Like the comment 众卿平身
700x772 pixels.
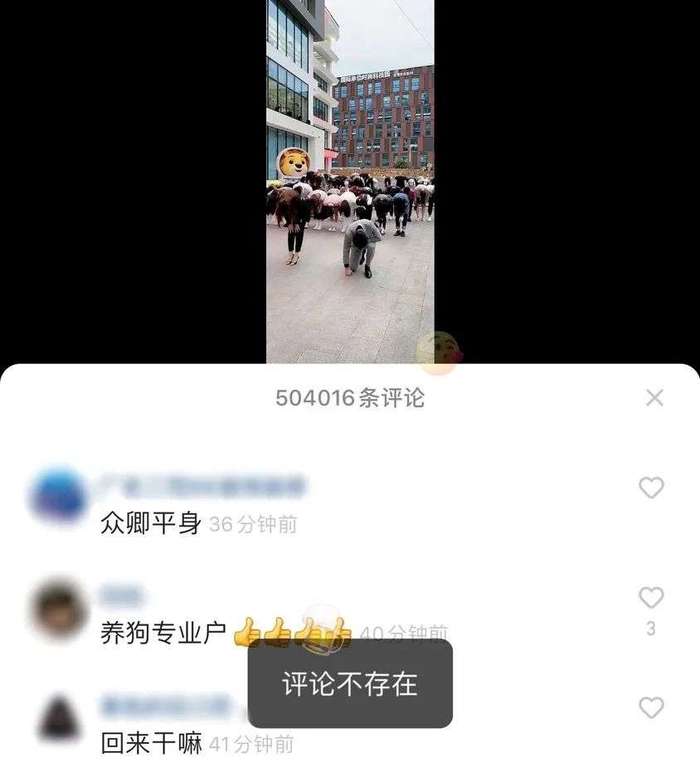tap(651, 488)
